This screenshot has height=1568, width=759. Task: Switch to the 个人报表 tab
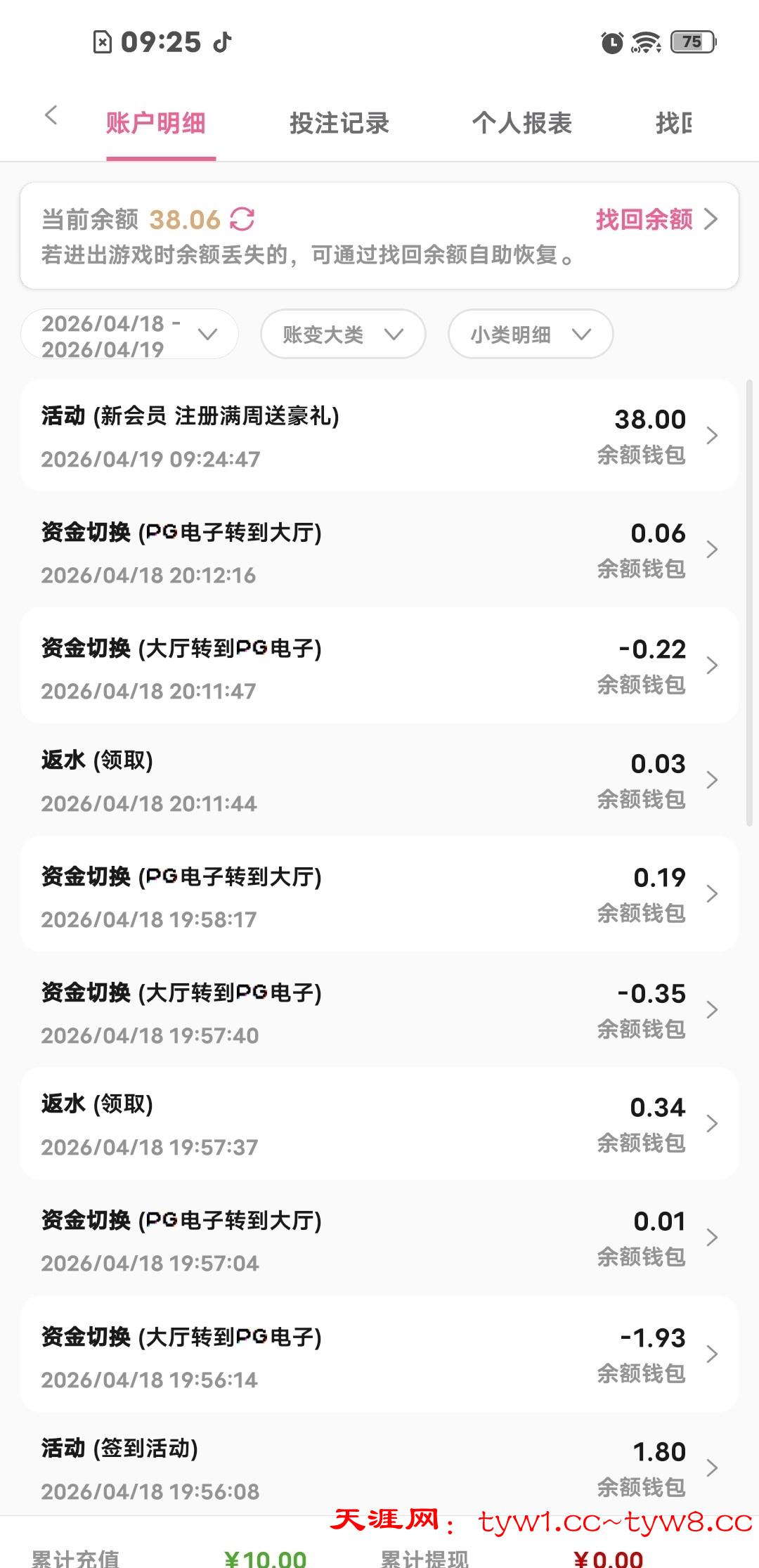pos(521,124)
